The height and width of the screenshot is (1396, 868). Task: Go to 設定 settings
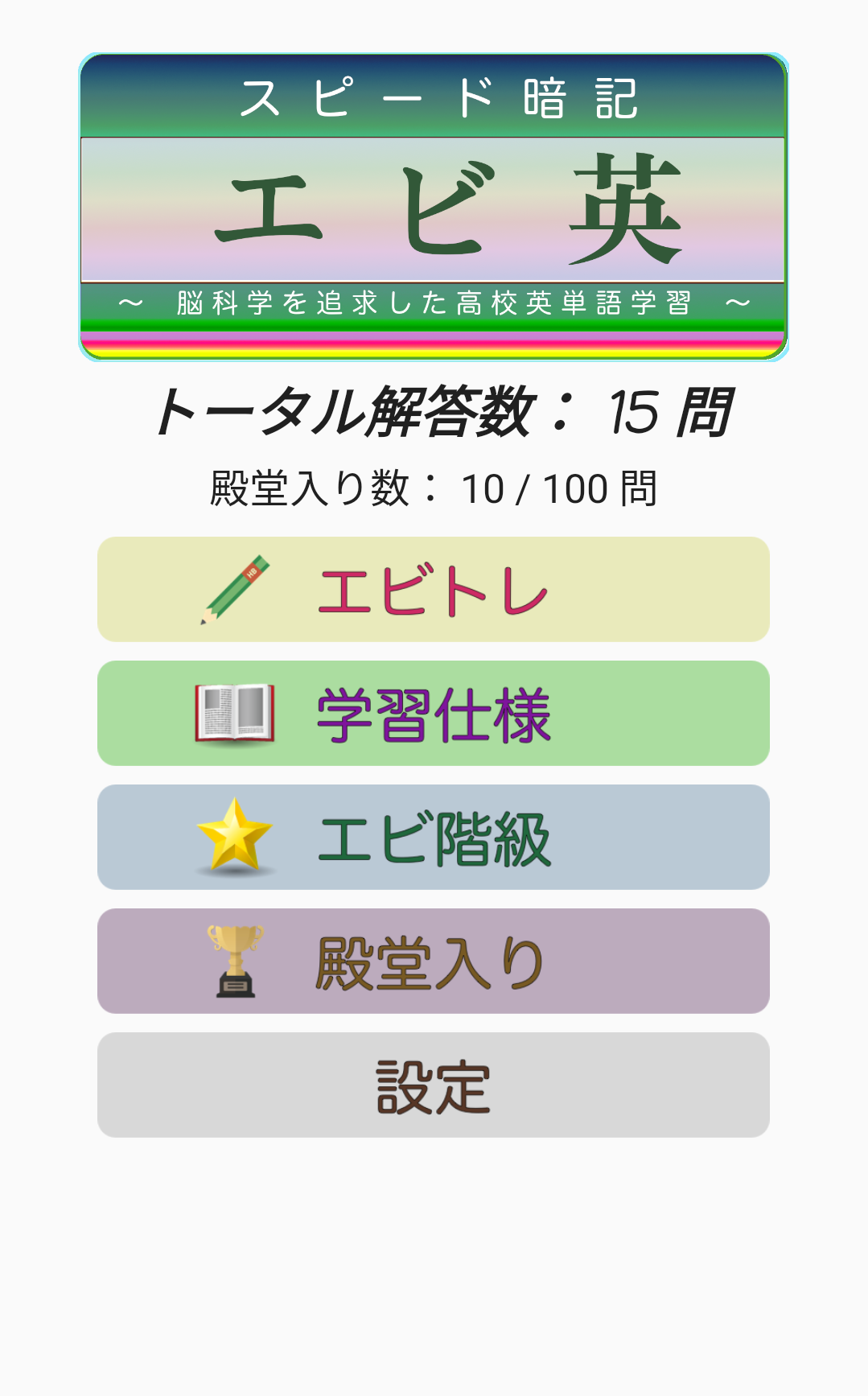click(x=434, y=1085)
